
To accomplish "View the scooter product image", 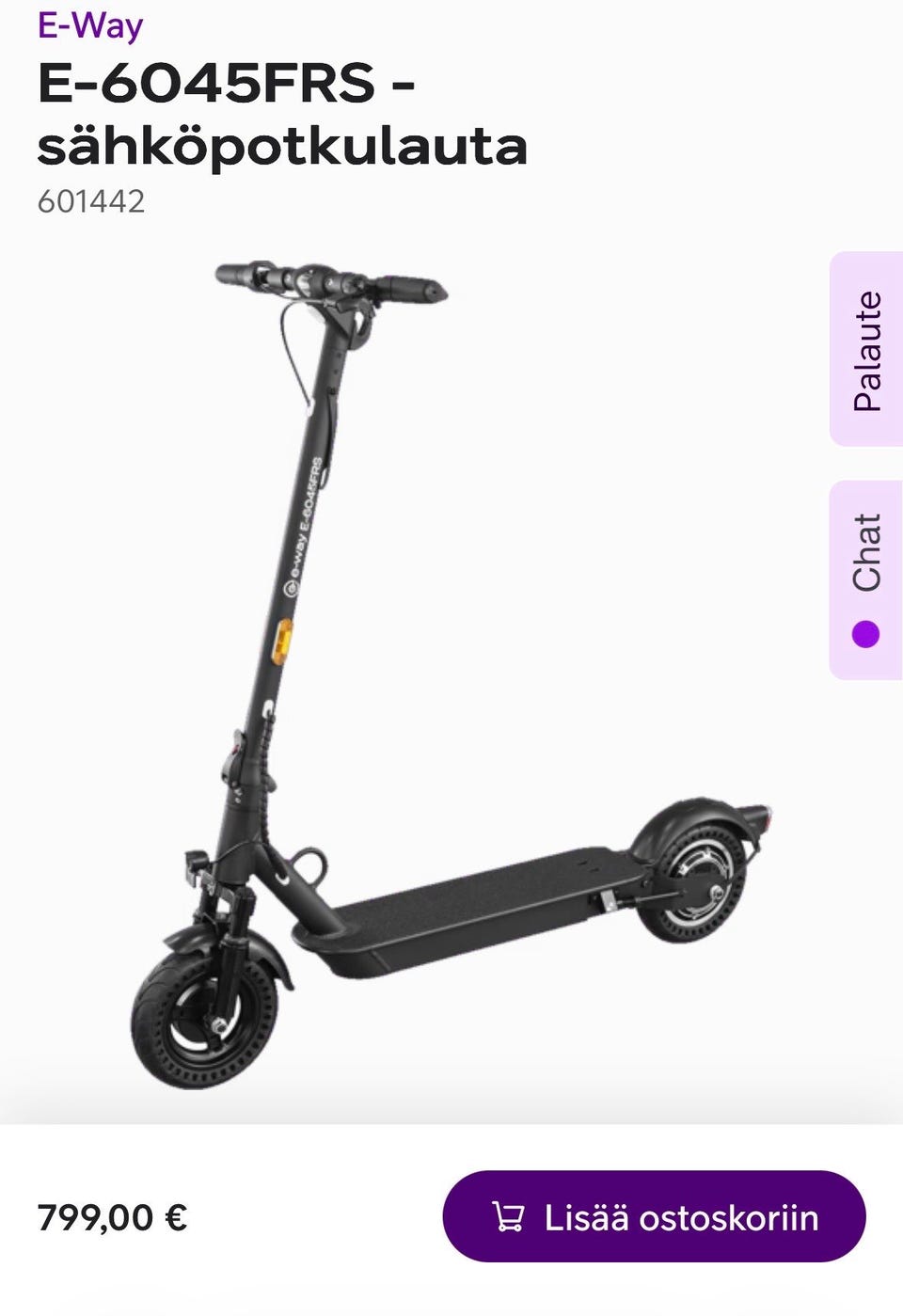I will [451, 673].
